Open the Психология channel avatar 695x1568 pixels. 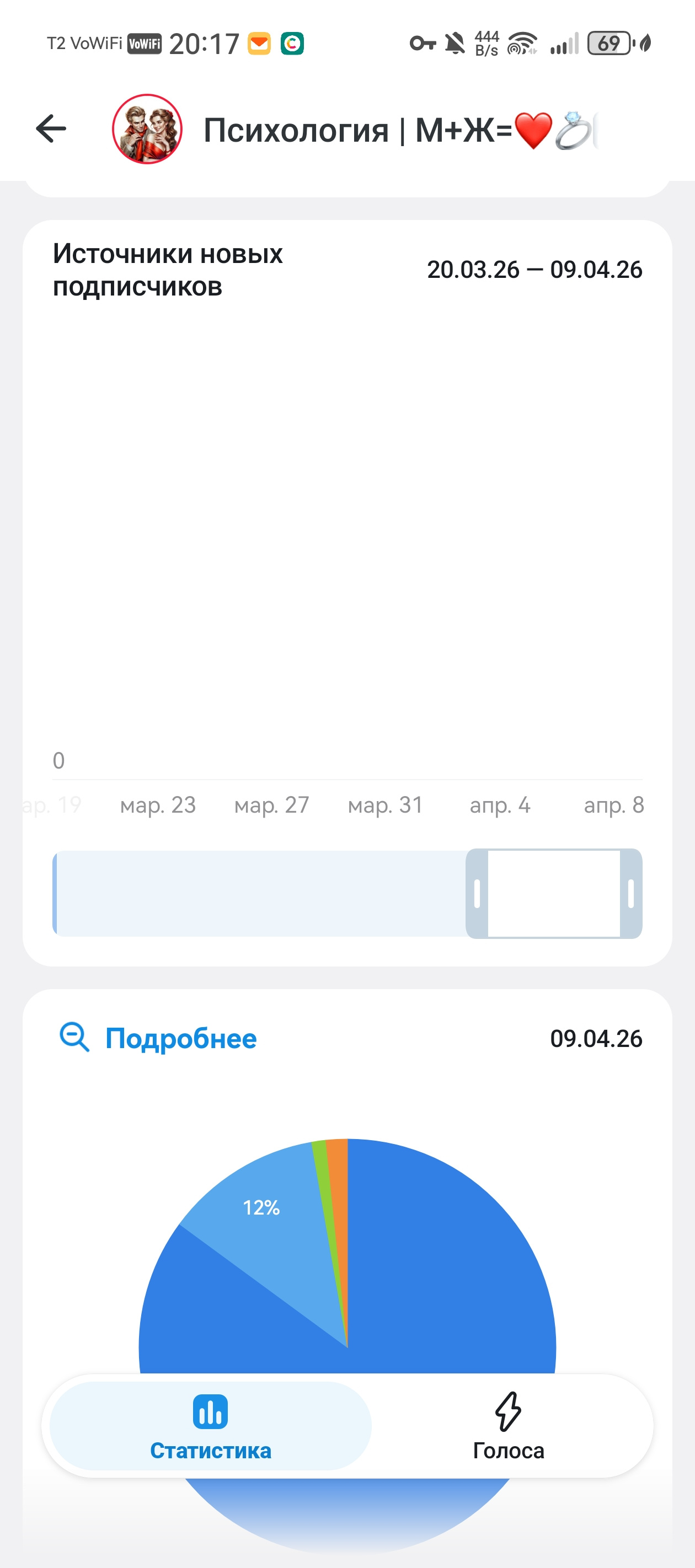[147, 129]
